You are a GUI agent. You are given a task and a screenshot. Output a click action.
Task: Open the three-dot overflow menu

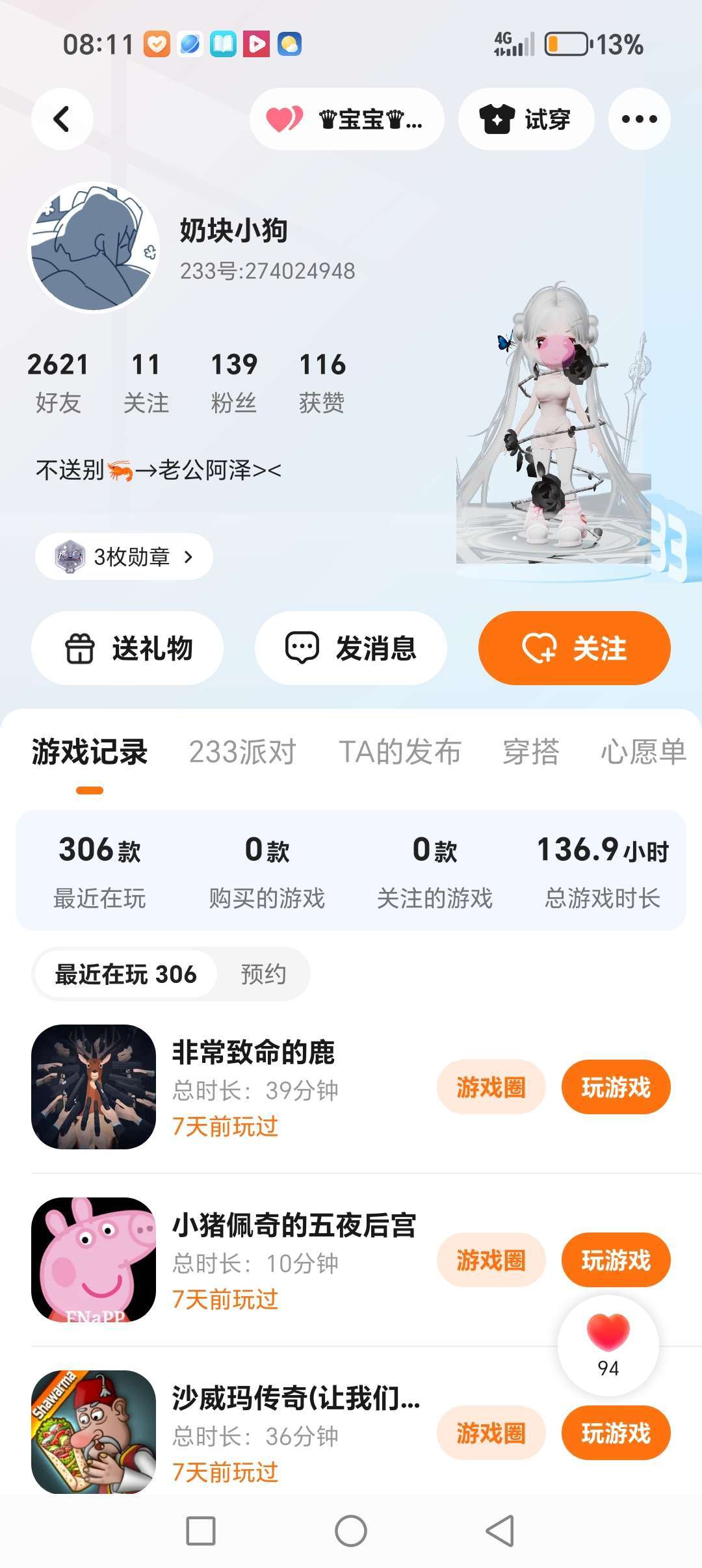640,119
